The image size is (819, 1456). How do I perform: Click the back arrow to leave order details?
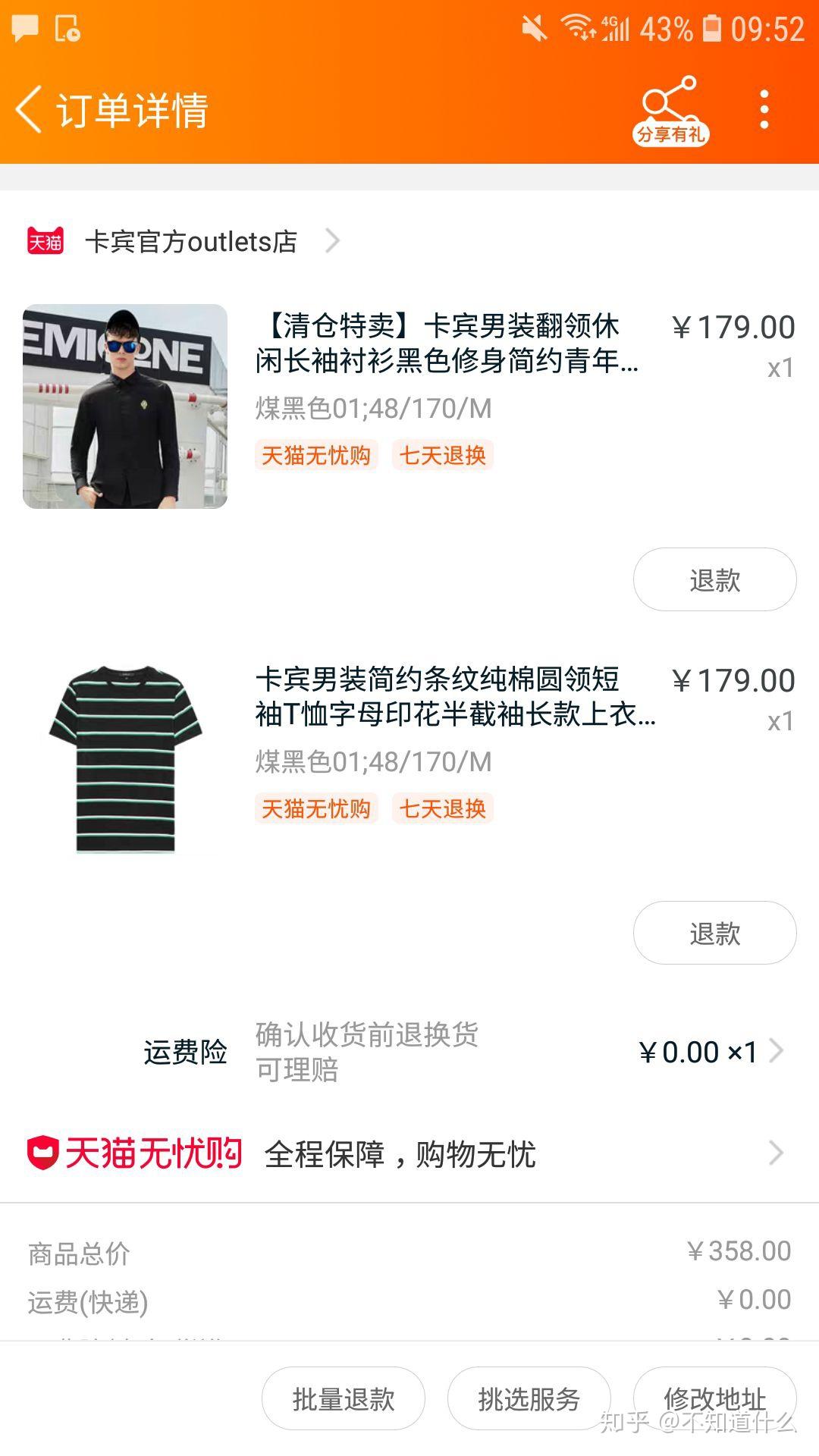click(x=27, y=108)
